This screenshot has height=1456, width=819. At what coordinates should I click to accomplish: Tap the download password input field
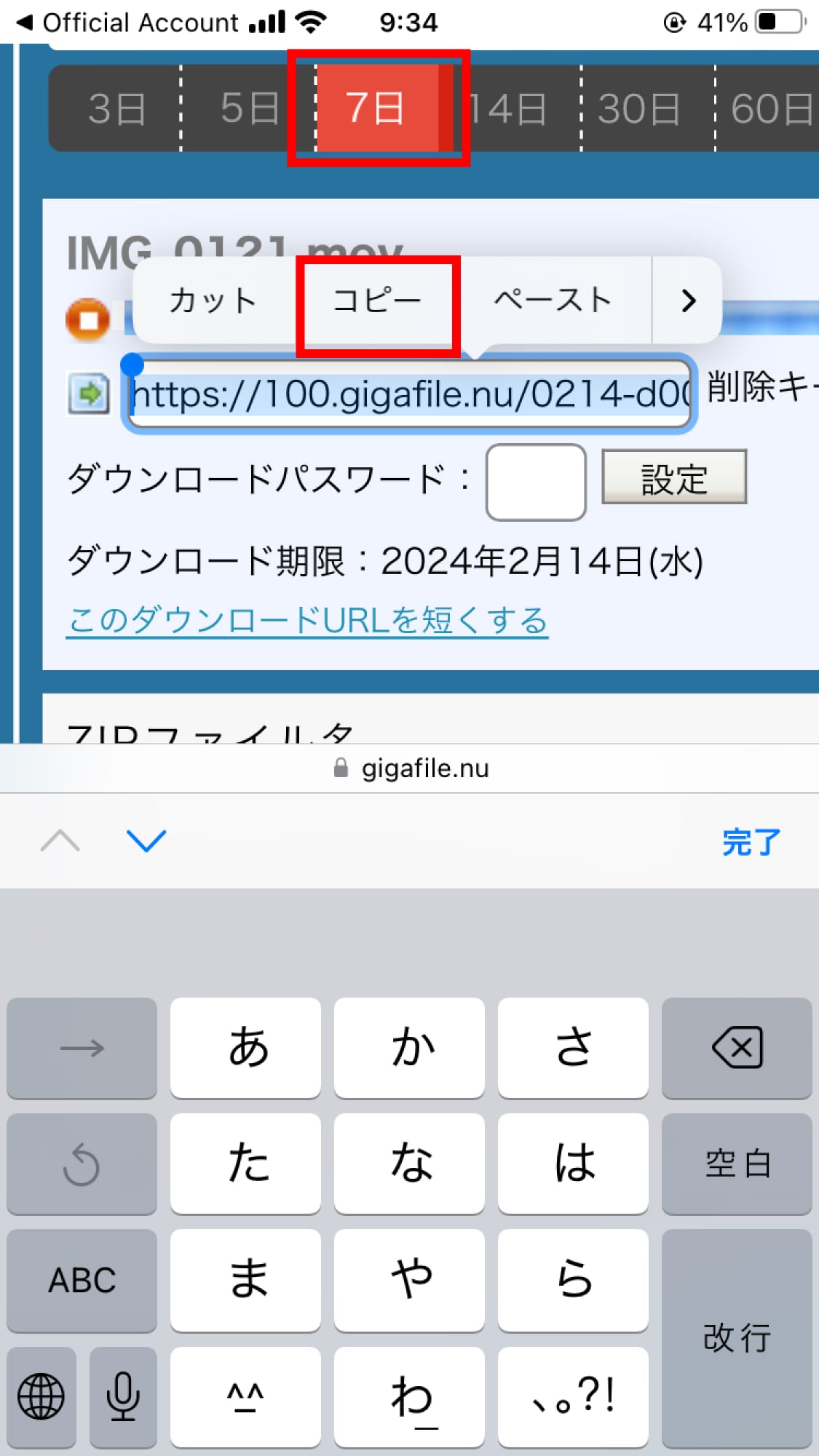pyautogui.click(x=536, y=481)
